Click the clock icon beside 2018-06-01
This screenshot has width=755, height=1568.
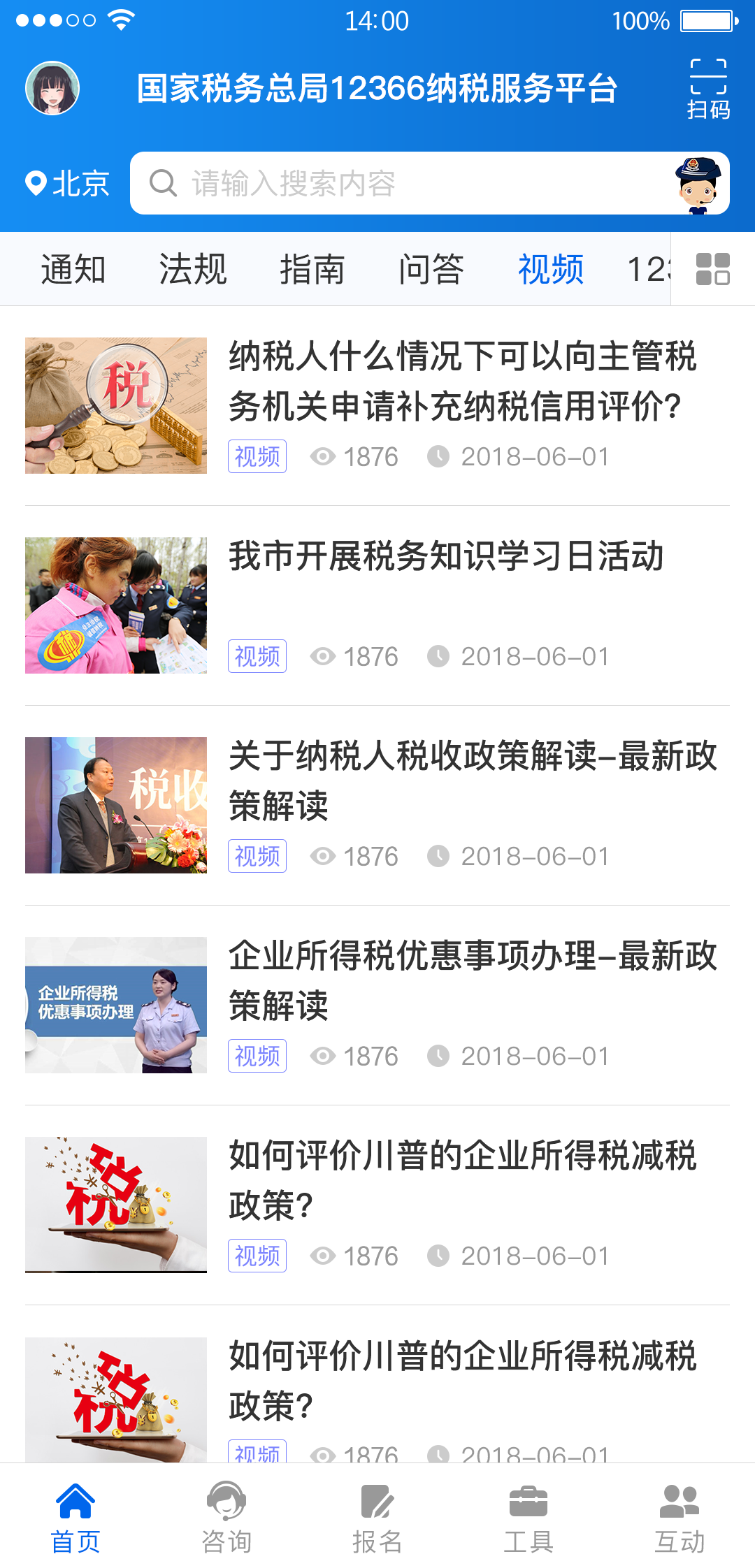pyautogui.click(x=439, y=456)
